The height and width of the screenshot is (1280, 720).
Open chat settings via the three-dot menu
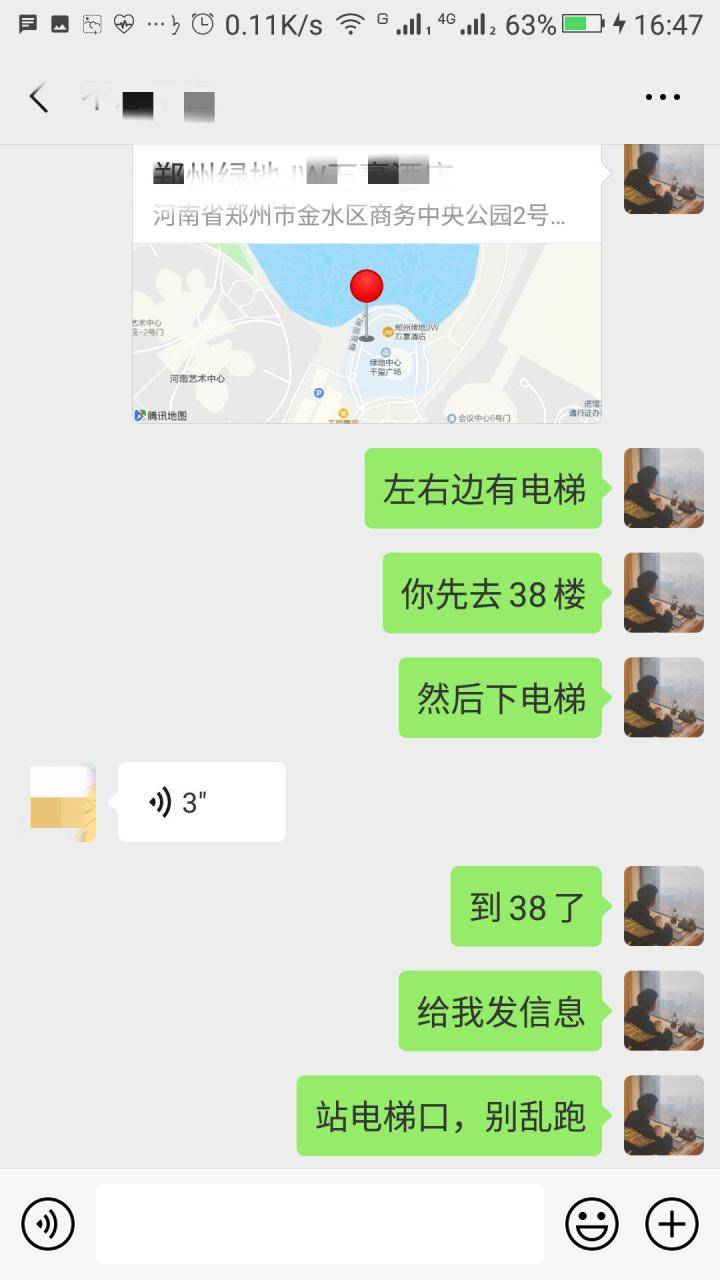pos(662,96)
